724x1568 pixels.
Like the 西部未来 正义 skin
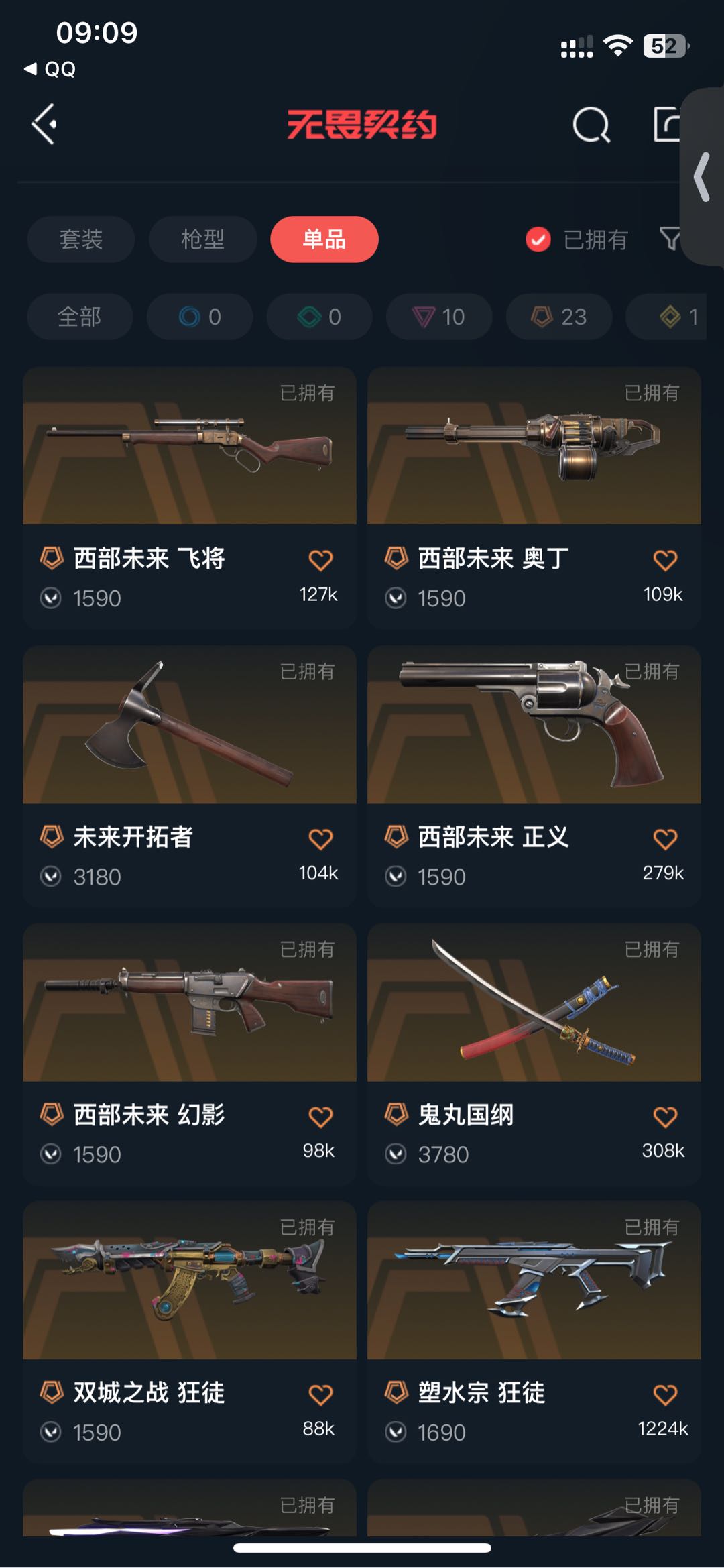point(665,839)
